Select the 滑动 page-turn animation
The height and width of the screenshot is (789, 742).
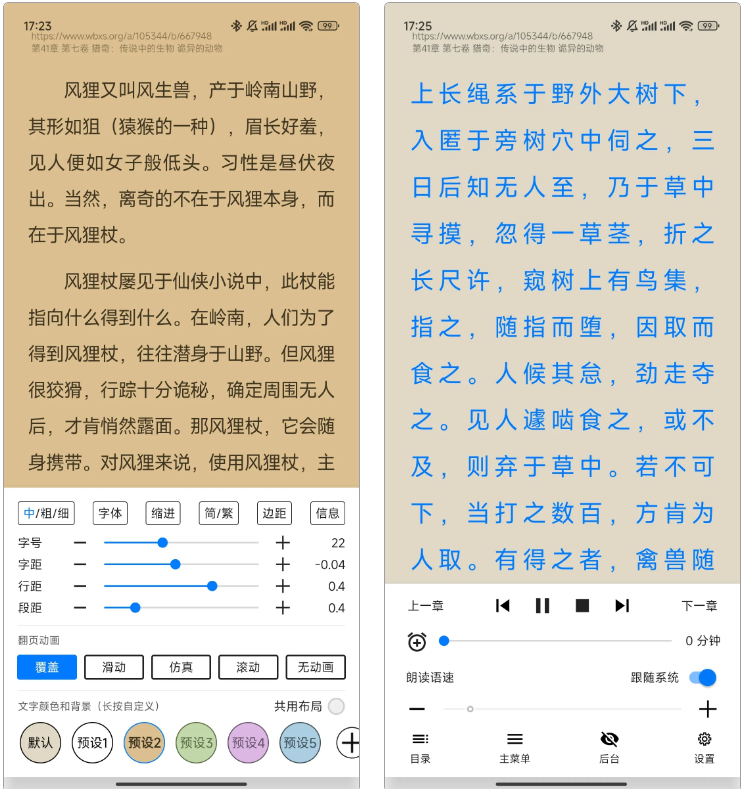coord(114,667)
